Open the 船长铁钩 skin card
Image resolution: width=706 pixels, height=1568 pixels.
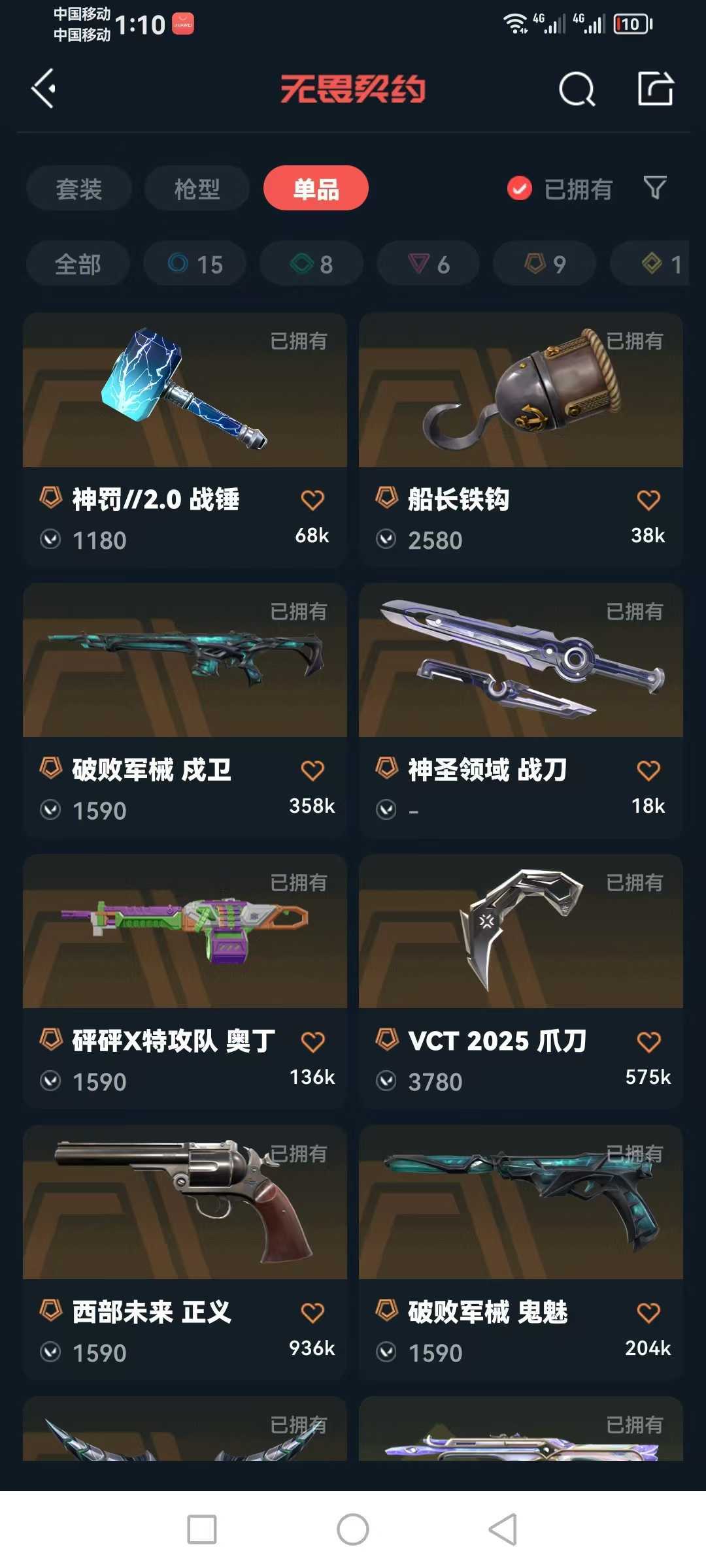pos(521,440)
